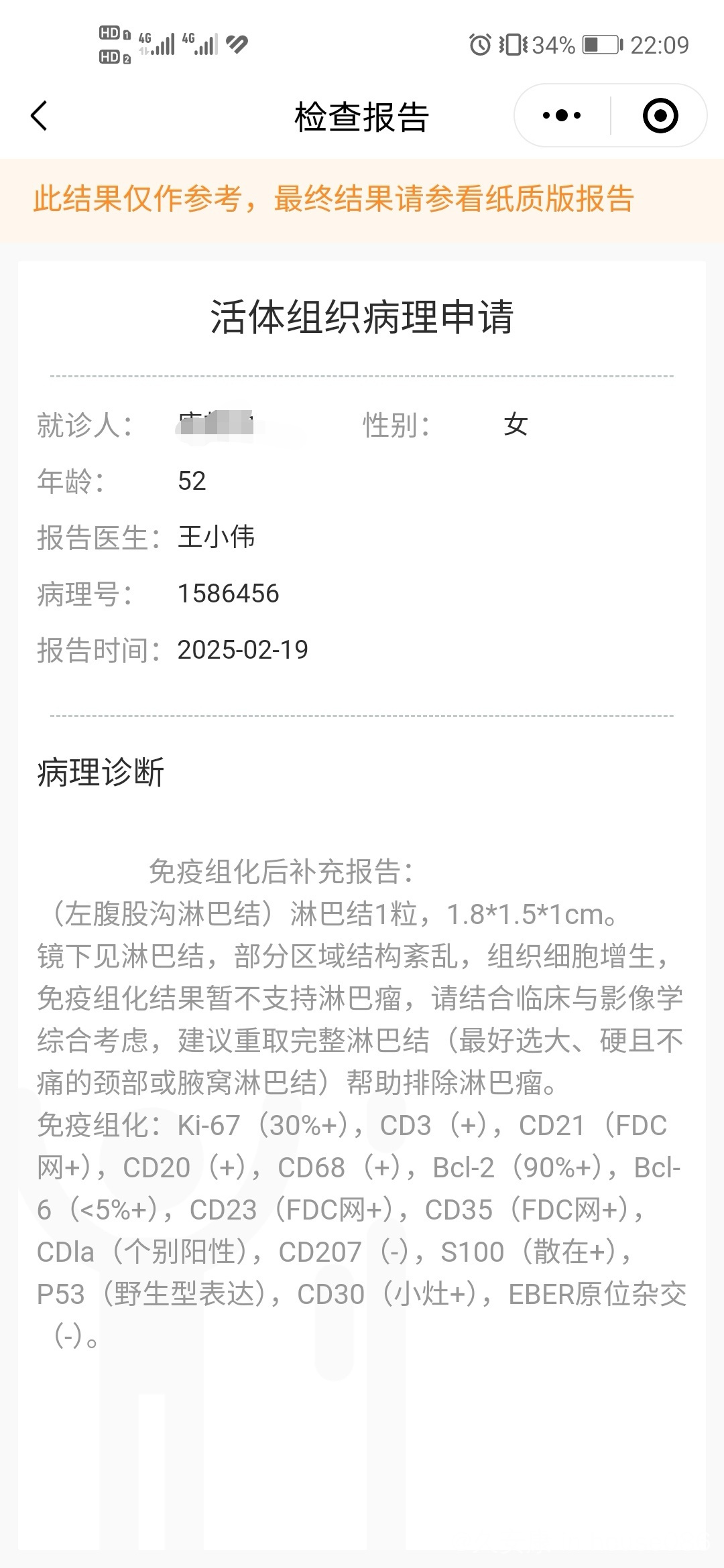Open the mini program three-dot menu
The height and width of the screenshot is (1568, 724).
pyautogui.click(x=562, y=116)
